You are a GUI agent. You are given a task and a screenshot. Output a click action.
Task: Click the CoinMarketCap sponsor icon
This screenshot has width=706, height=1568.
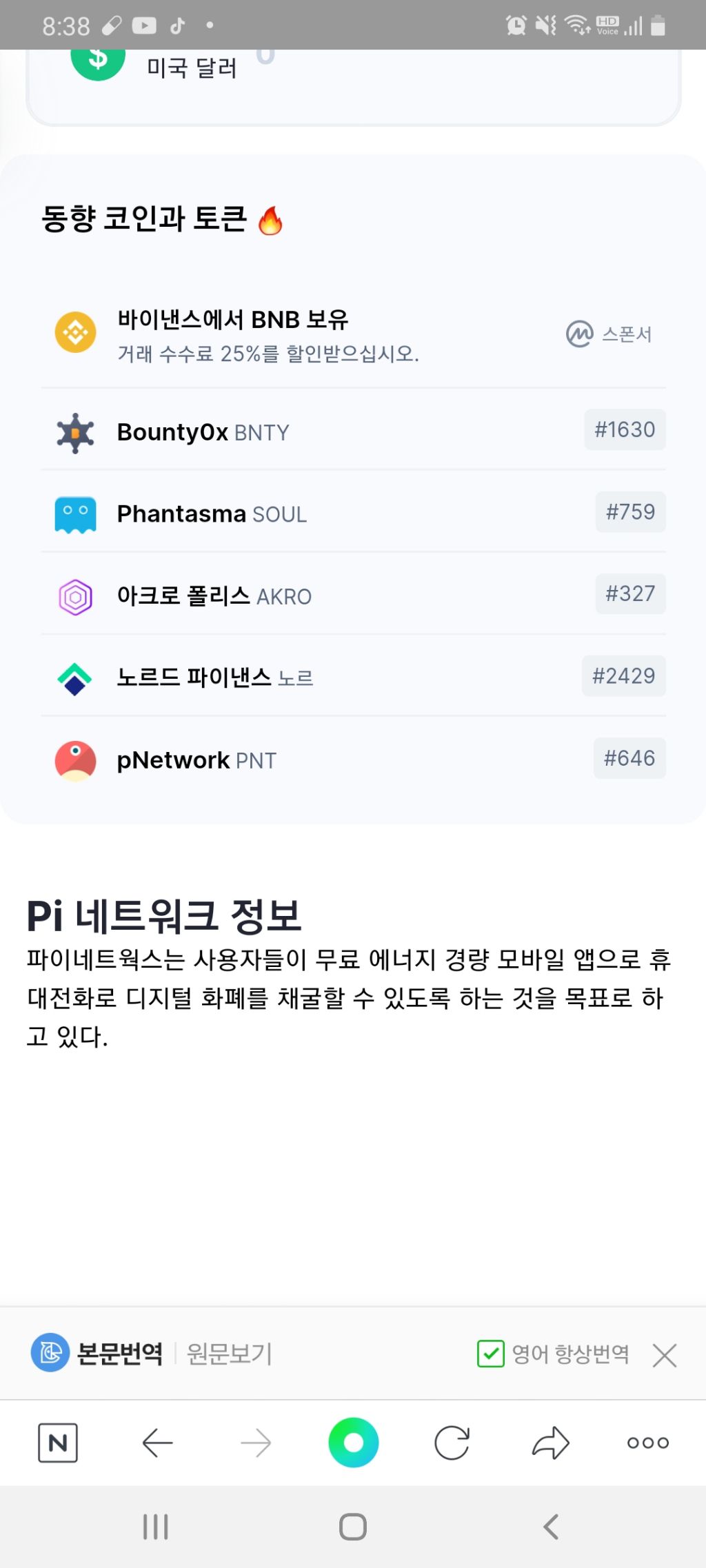[578, 335]
